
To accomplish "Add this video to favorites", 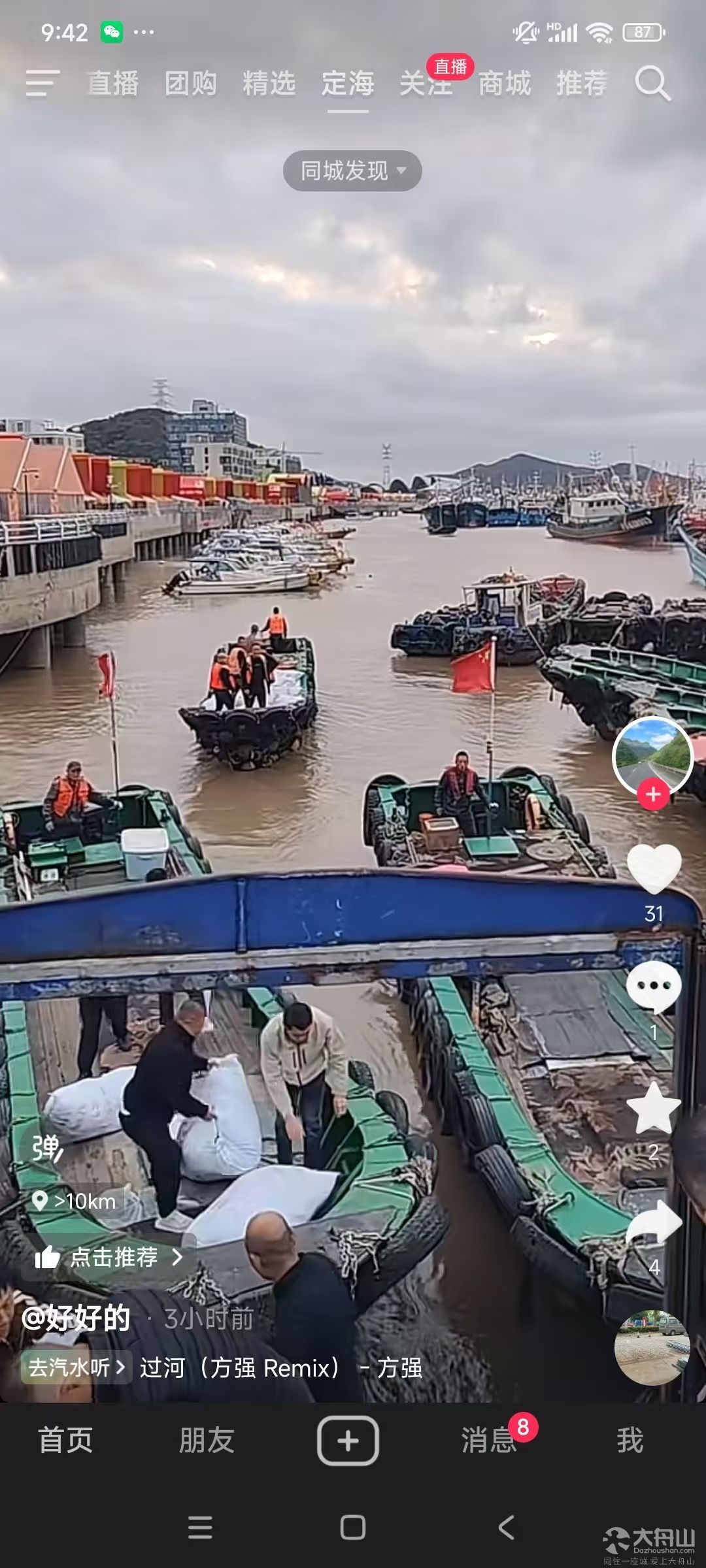I will (654, 1107).
